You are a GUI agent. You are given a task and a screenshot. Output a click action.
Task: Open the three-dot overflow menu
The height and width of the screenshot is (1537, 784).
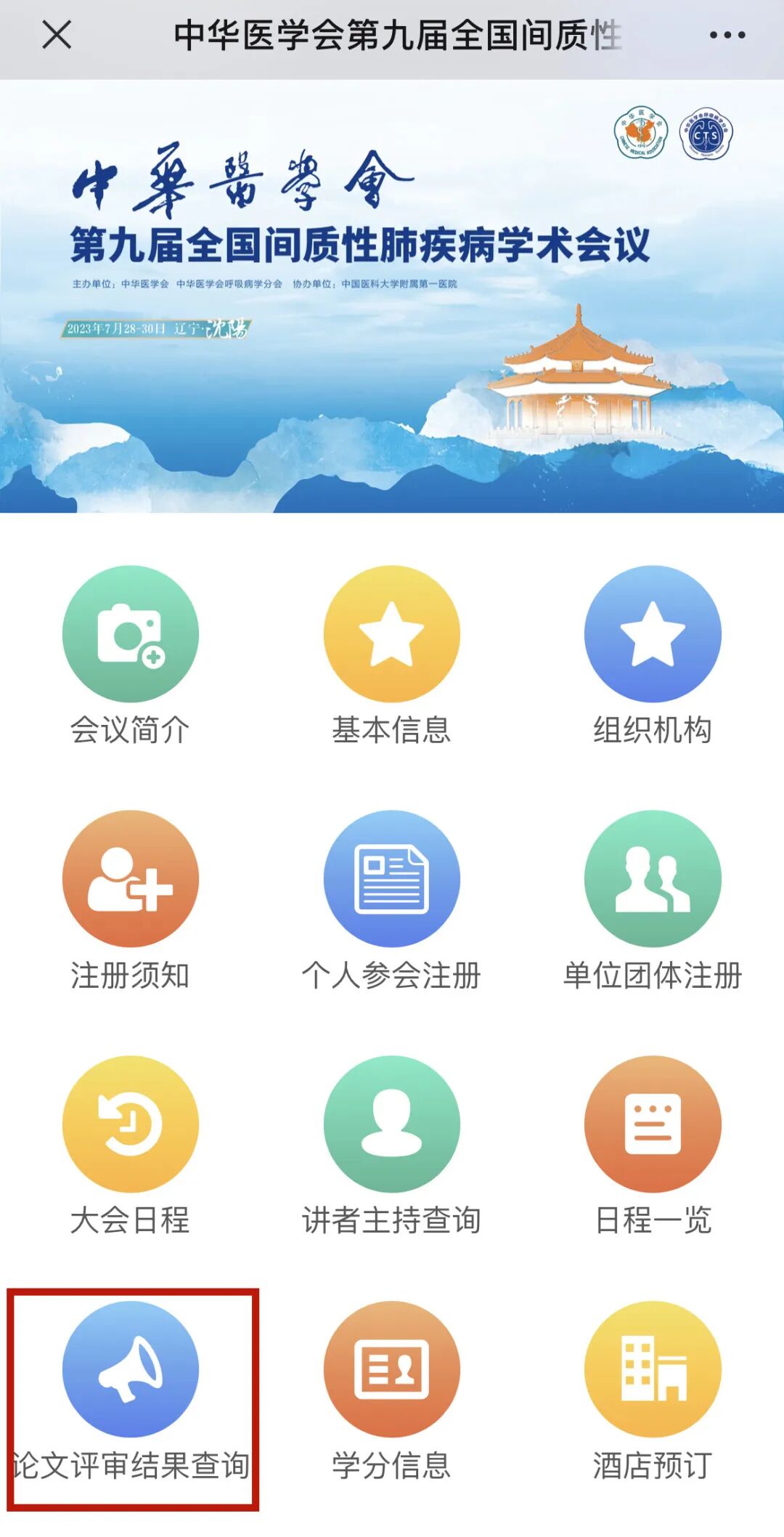point(727,35)
